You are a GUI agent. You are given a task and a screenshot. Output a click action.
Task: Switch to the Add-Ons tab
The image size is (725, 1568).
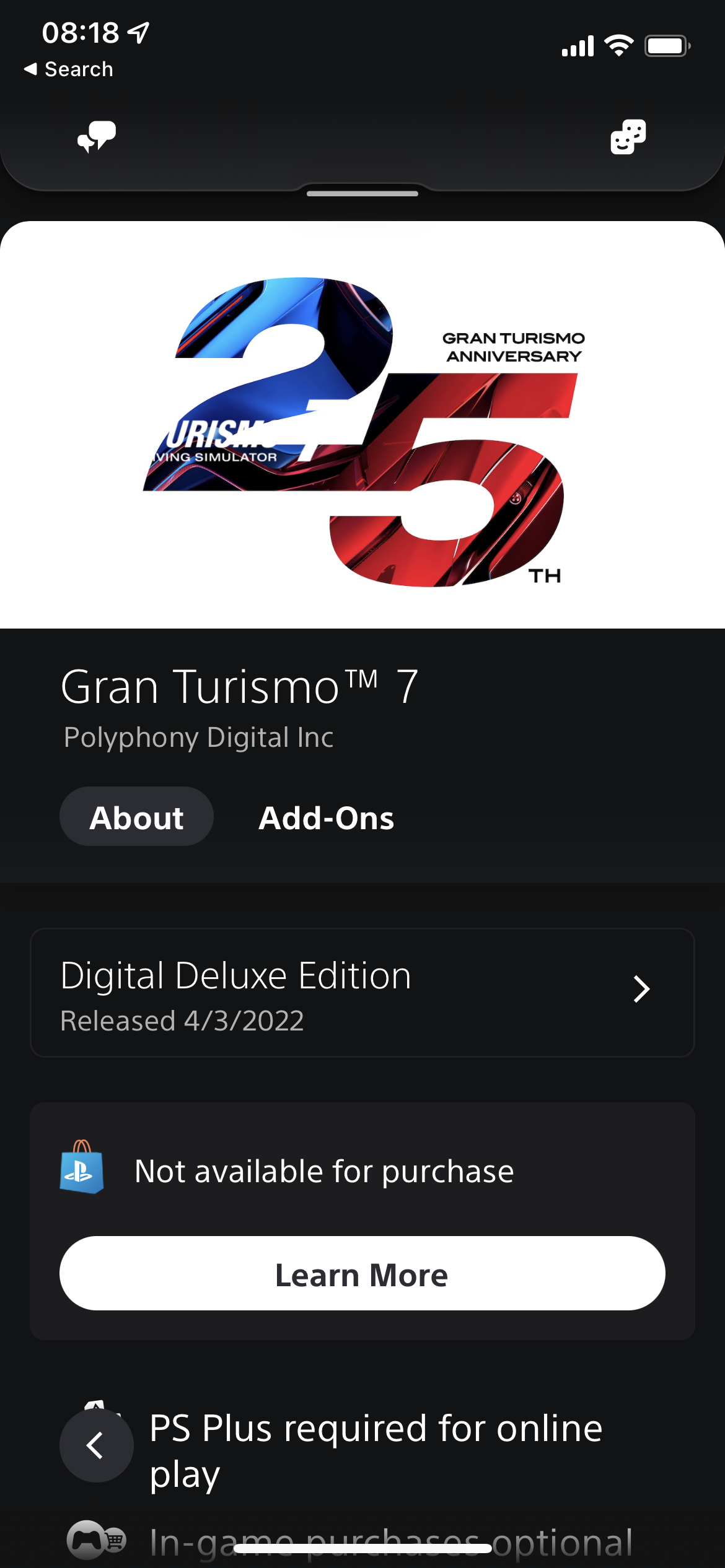326,817
